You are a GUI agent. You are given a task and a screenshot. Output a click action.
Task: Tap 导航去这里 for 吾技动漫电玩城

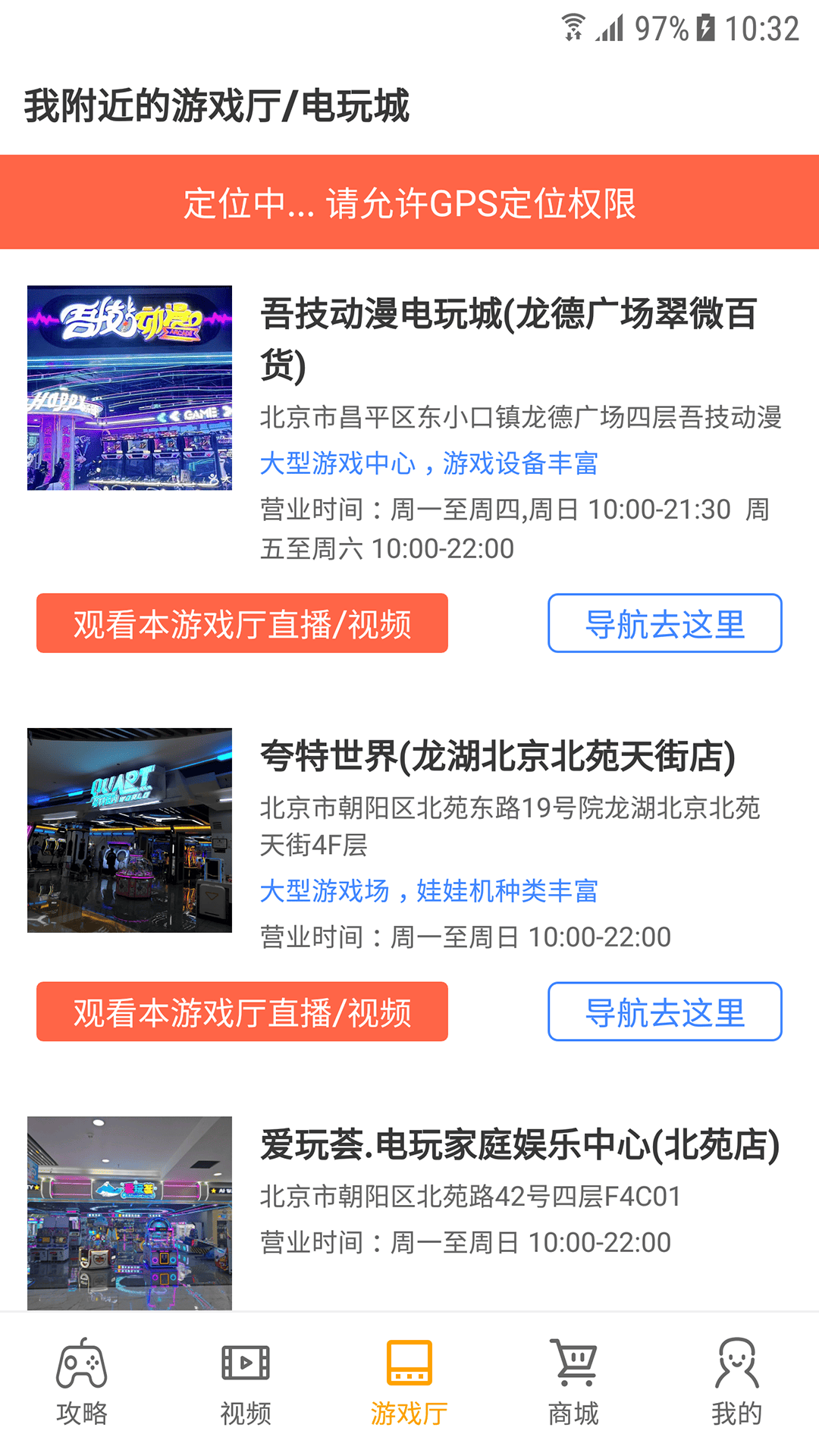[664, 623]
